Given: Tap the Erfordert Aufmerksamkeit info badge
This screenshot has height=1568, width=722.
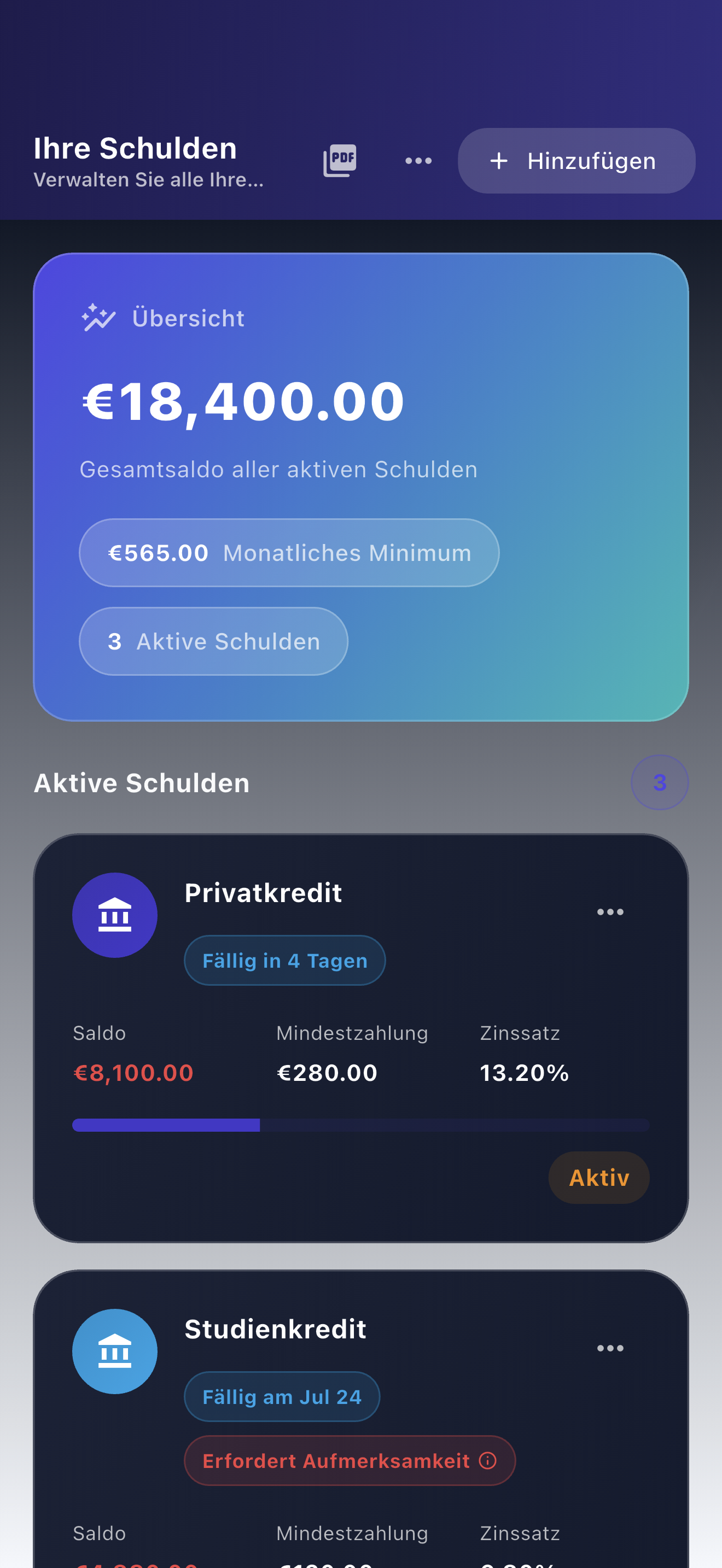Looking at the screenshot, I should pos(350,1461).
